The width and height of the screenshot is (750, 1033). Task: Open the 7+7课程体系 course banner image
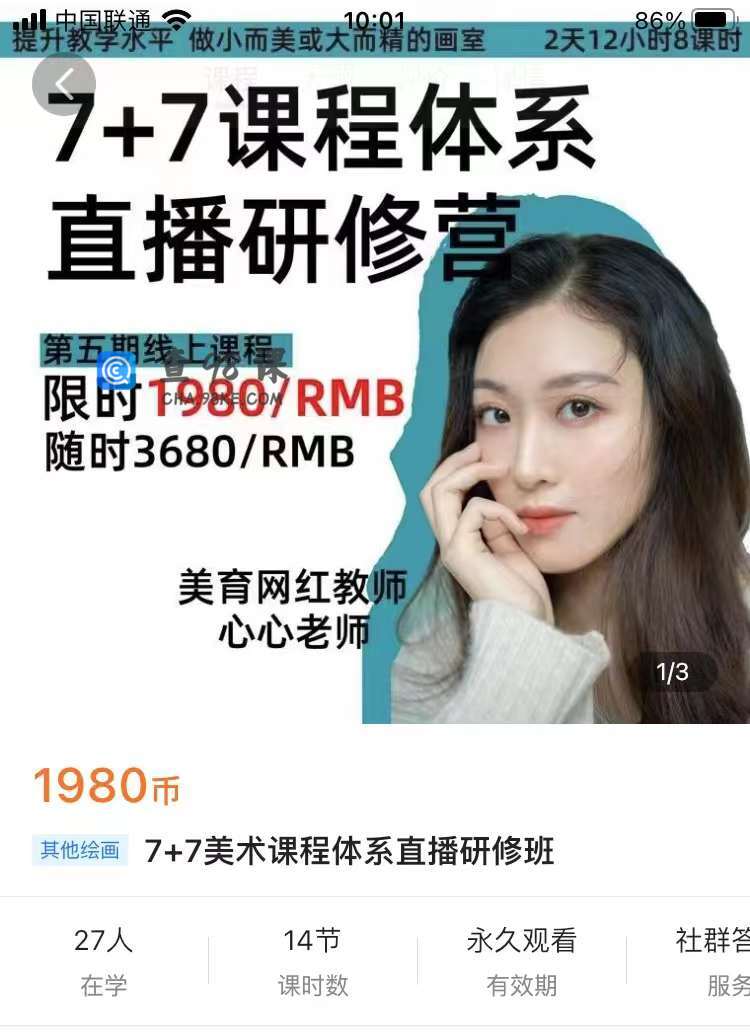(375, 400)
